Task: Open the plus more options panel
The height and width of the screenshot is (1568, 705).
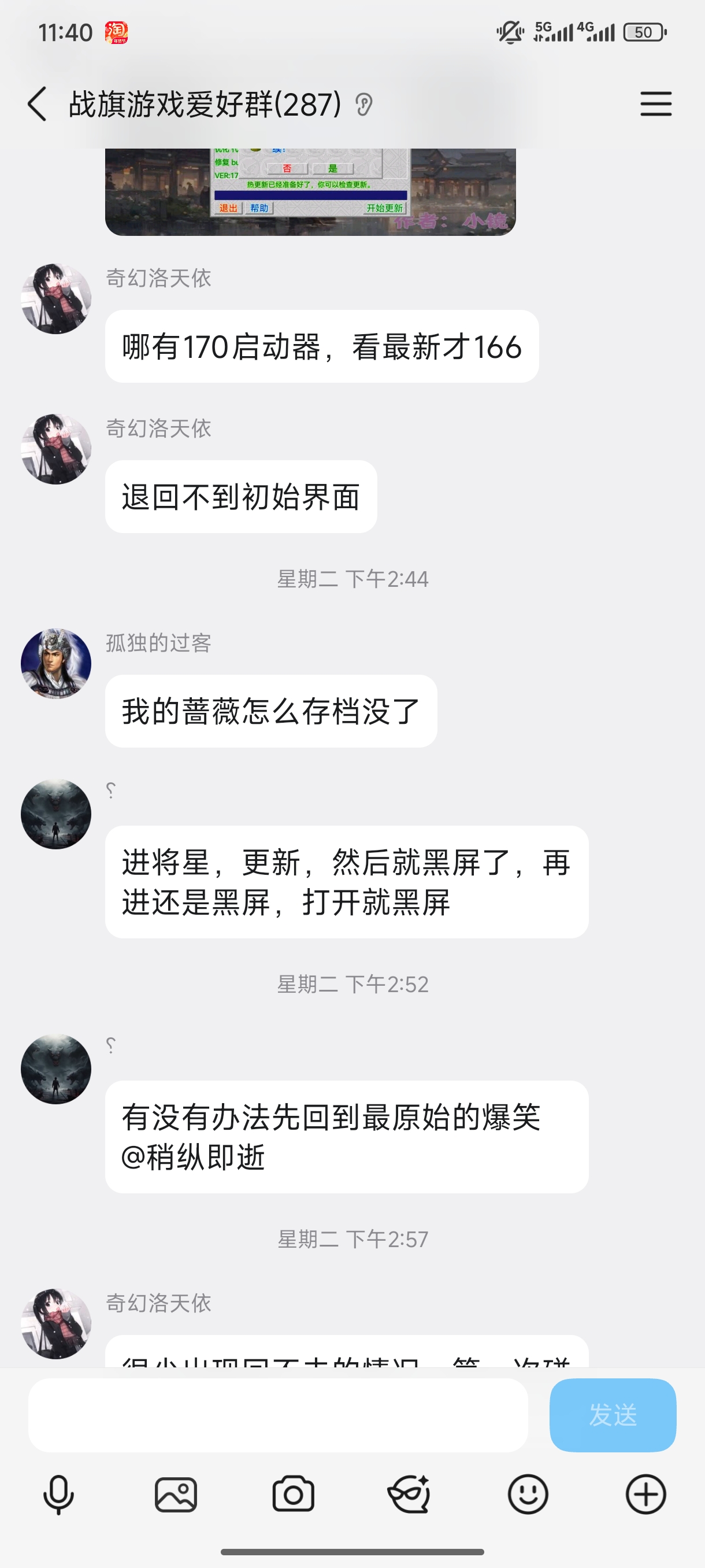Action: pos(645,1495)
